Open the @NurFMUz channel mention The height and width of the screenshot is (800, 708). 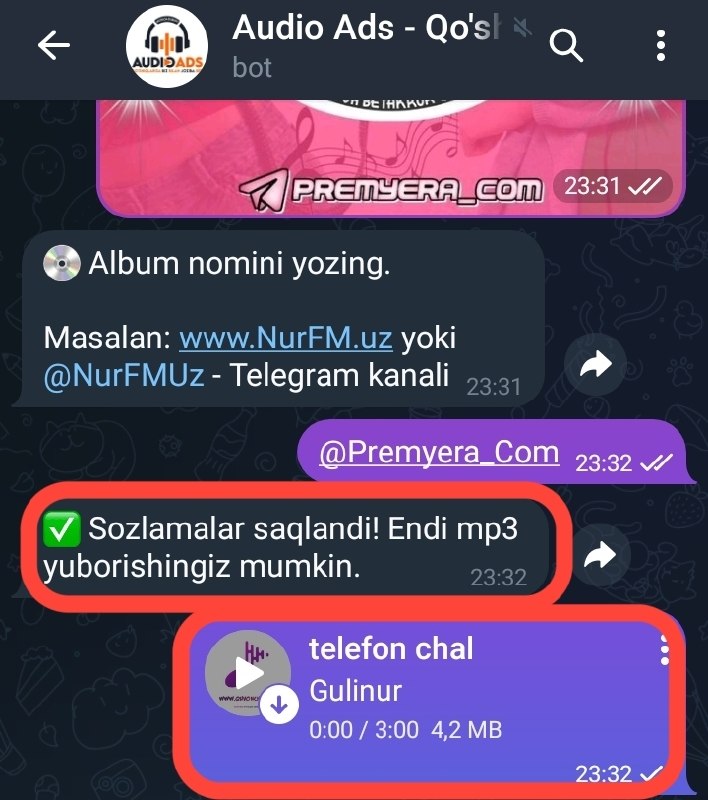point(124,376)
